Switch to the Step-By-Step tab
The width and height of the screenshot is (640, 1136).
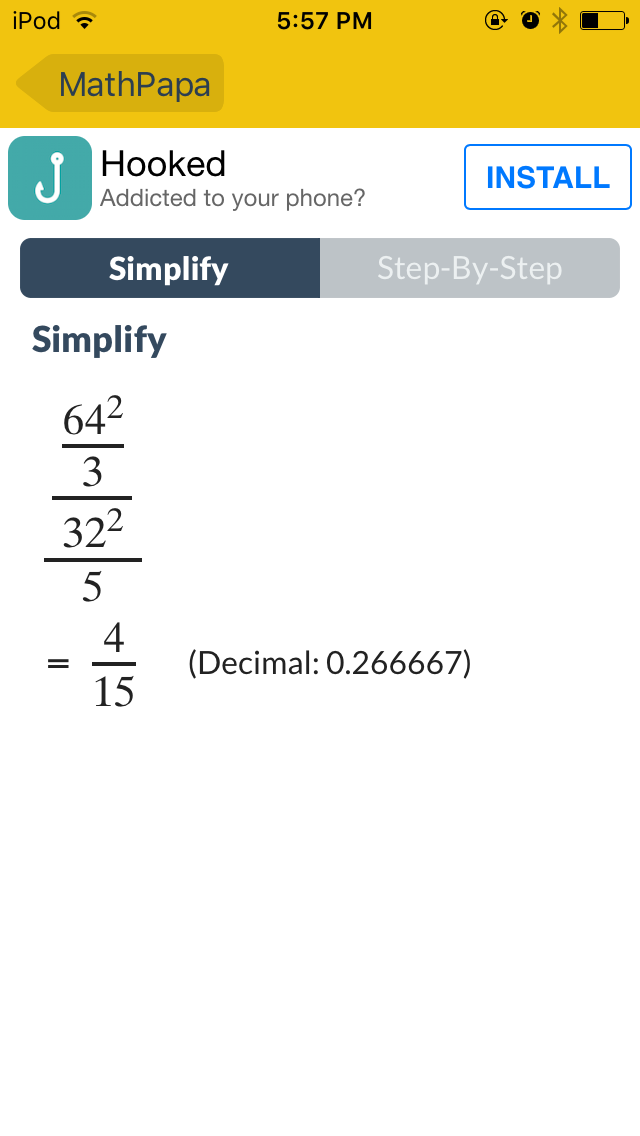pos(469,268)
